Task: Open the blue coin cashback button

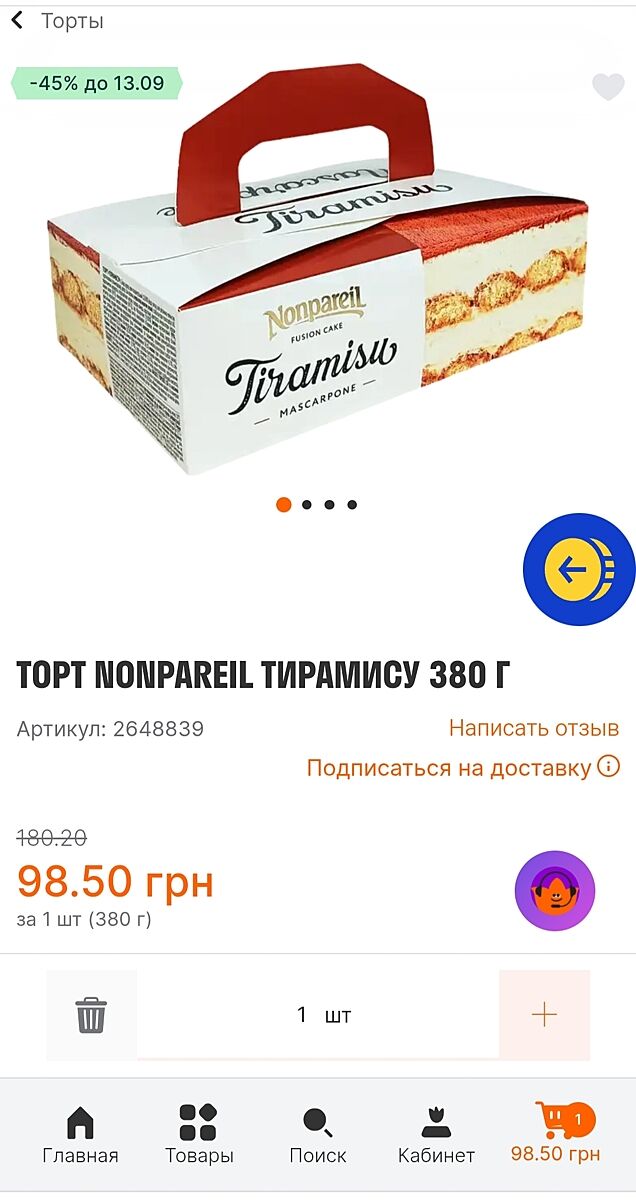Action: click(x=579, y=571)
